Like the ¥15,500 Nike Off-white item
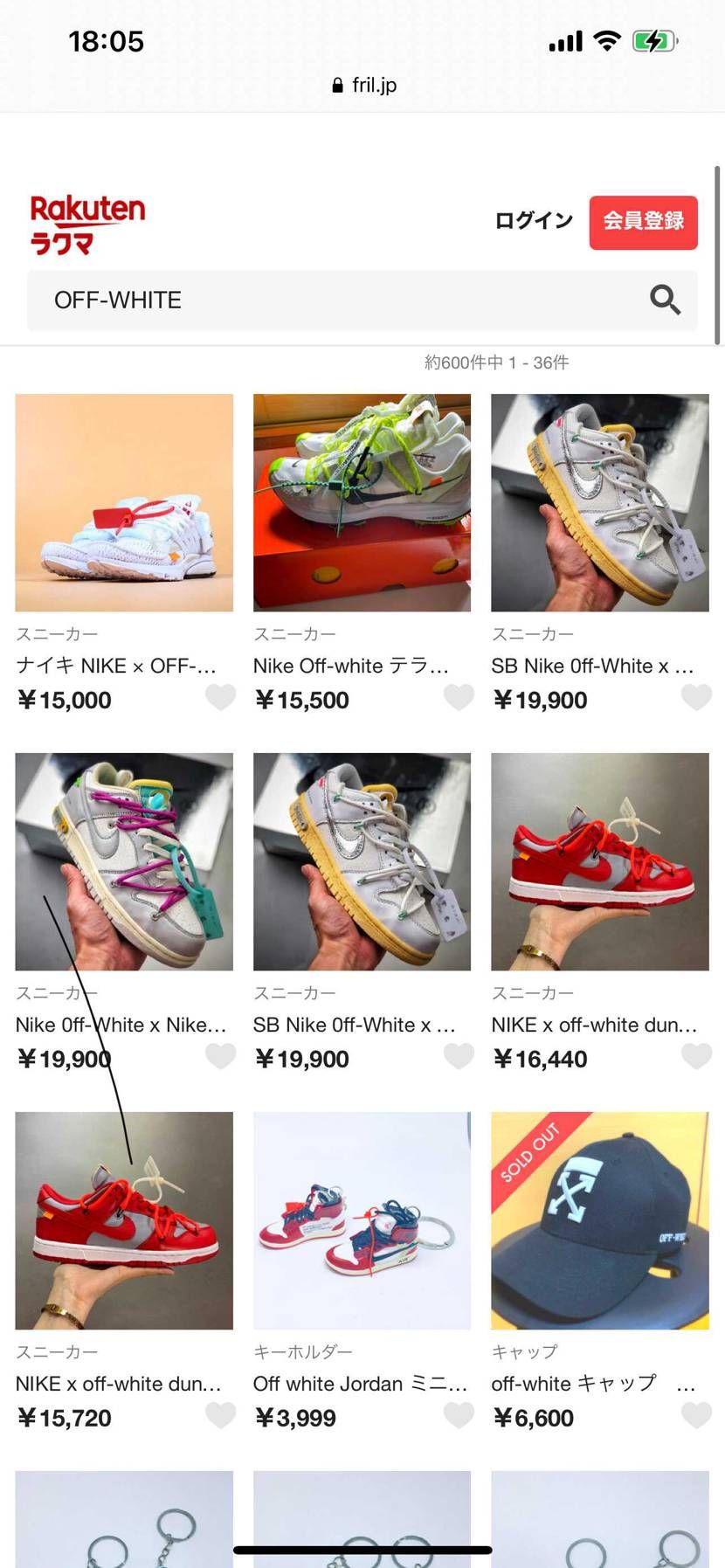This screenshot has height=1568, width=725. [x=459, y=697]
